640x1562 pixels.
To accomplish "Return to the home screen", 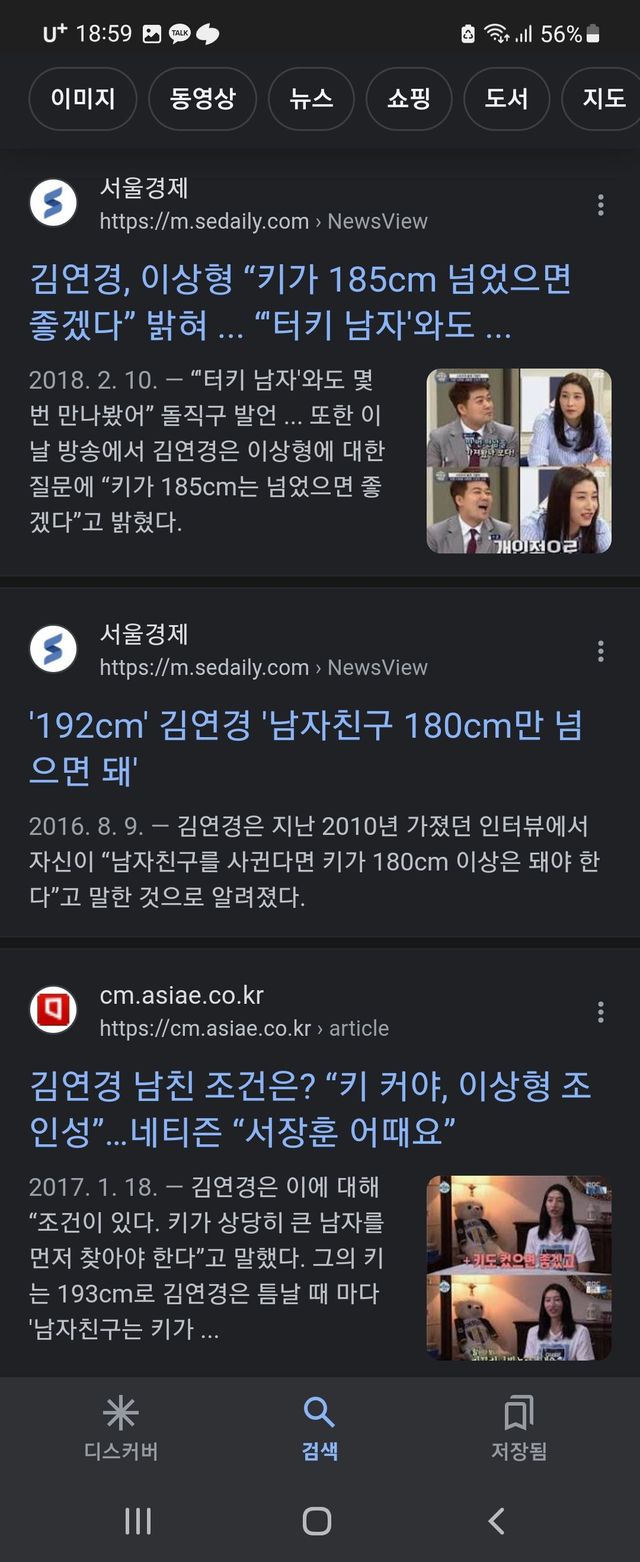I will [x=317, y=1521].
